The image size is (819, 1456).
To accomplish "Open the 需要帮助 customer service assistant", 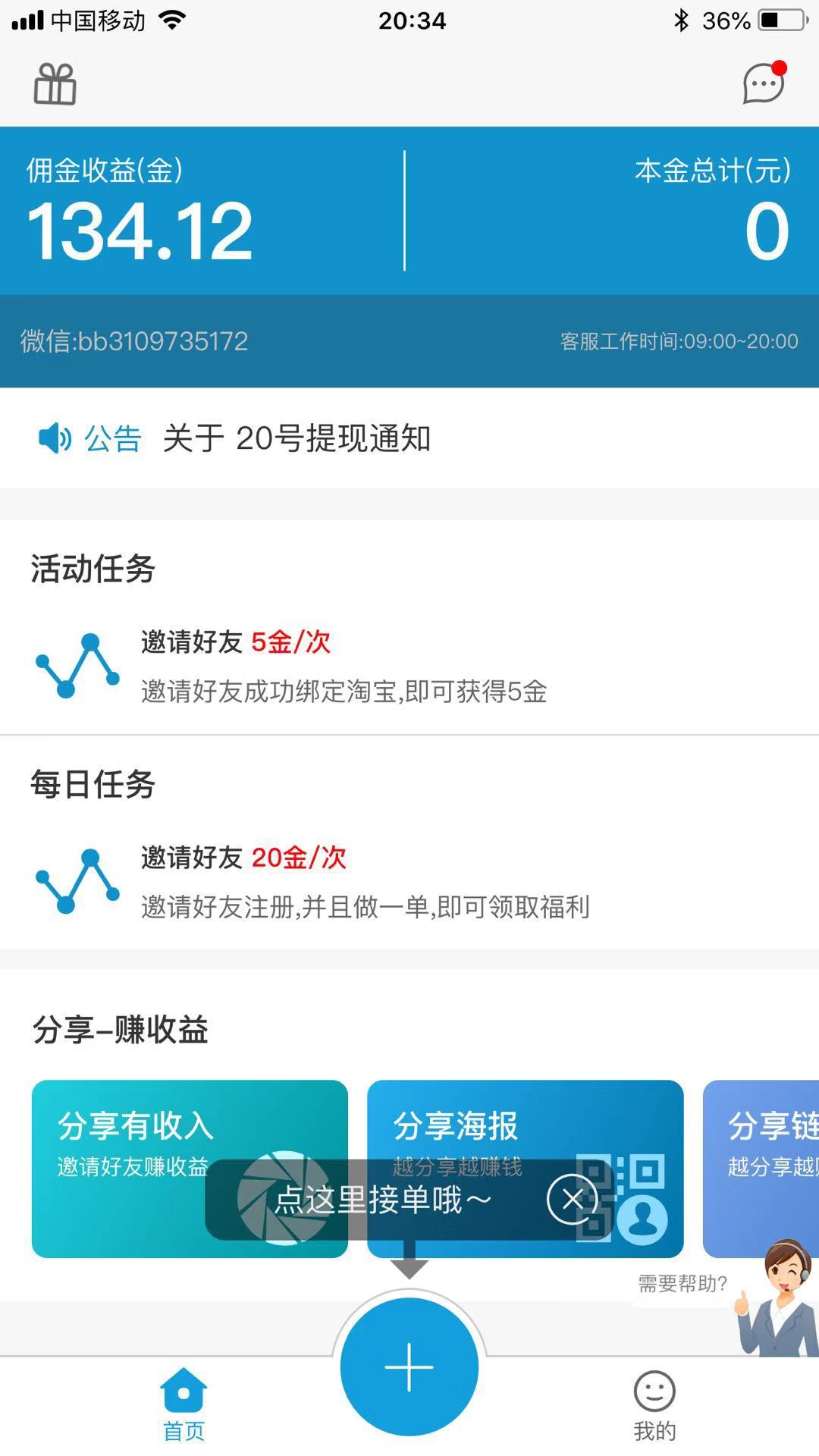I will point(773,1298).
